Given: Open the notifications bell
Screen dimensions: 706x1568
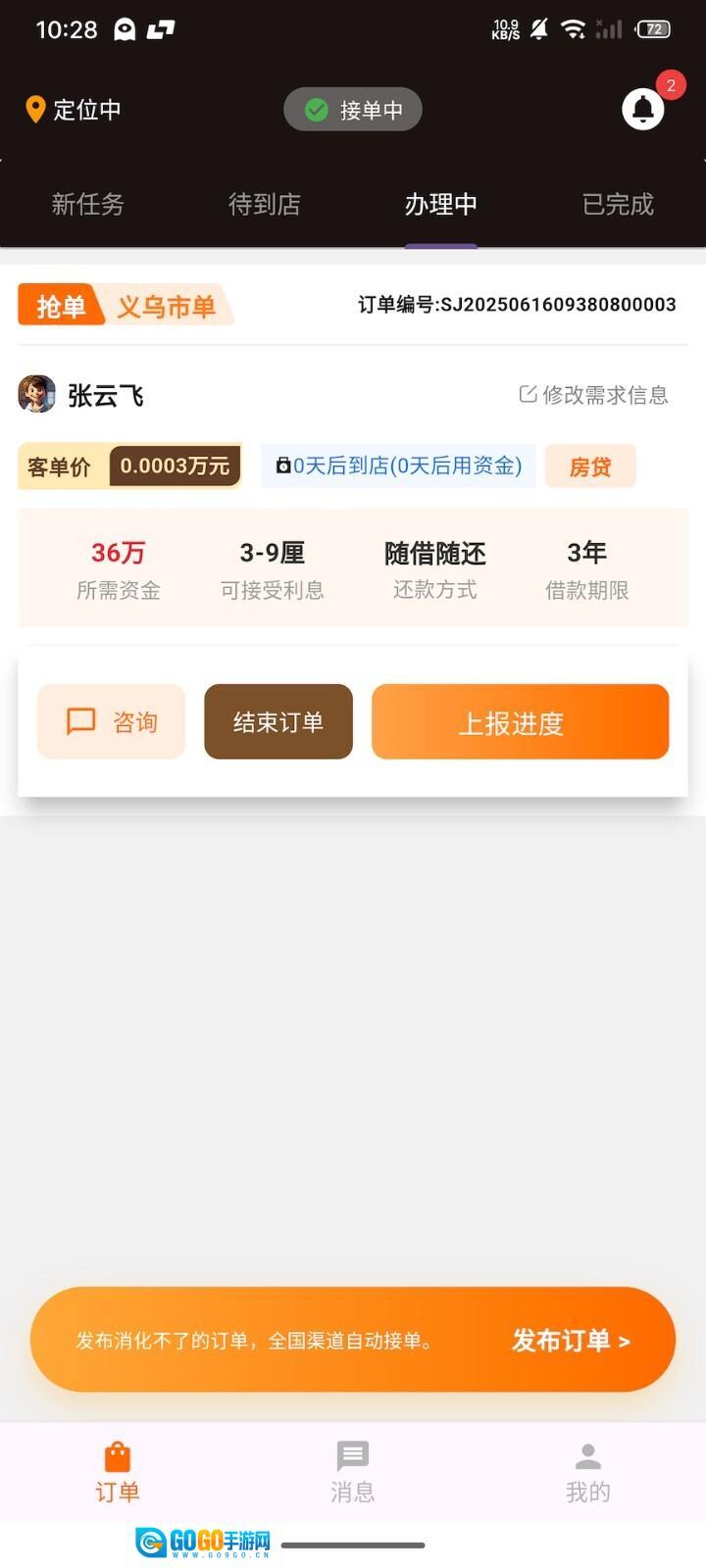Looking at the screenshot, I should point(643,109).
